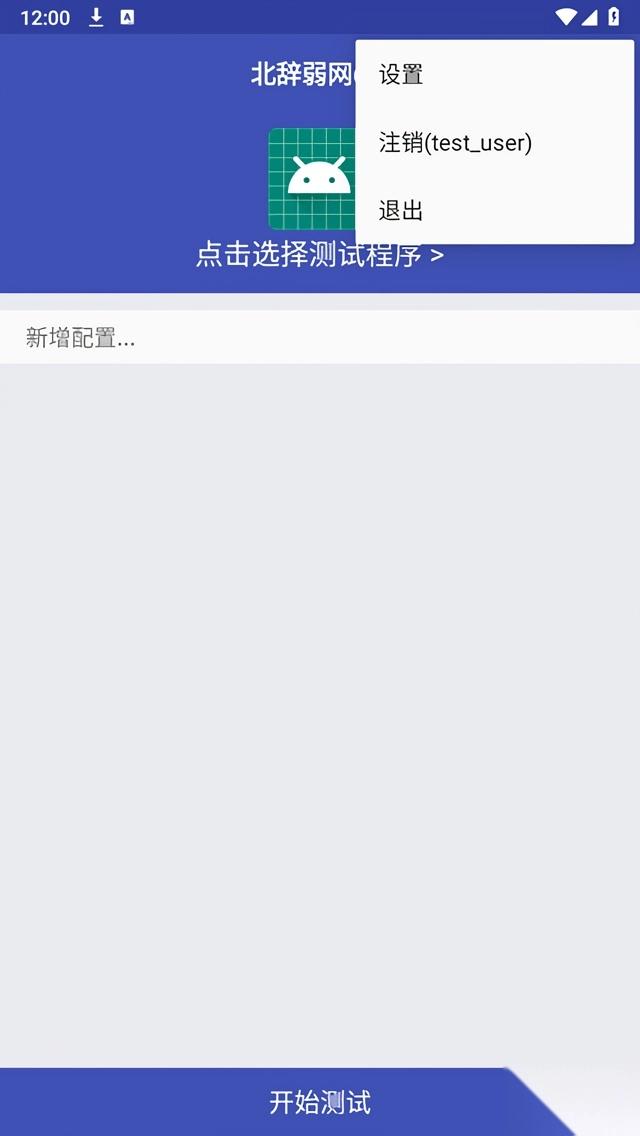Screen dimensions: 640x1136
Task: Tap the Android app icon tile
Action: [312, 179]
